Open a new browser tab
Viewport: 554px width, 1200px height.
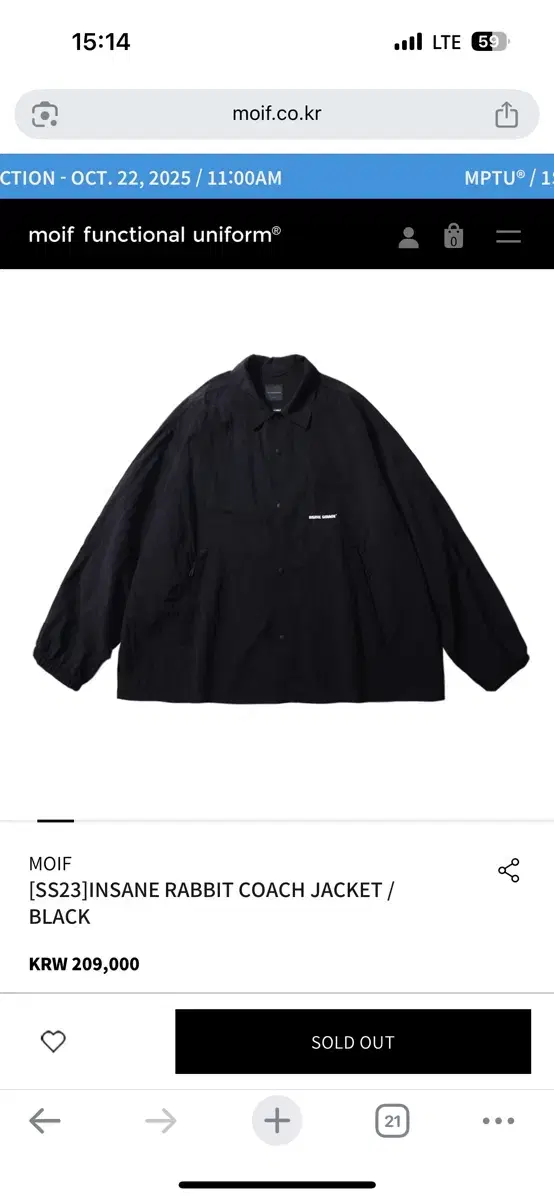[x=277, y=1121]
